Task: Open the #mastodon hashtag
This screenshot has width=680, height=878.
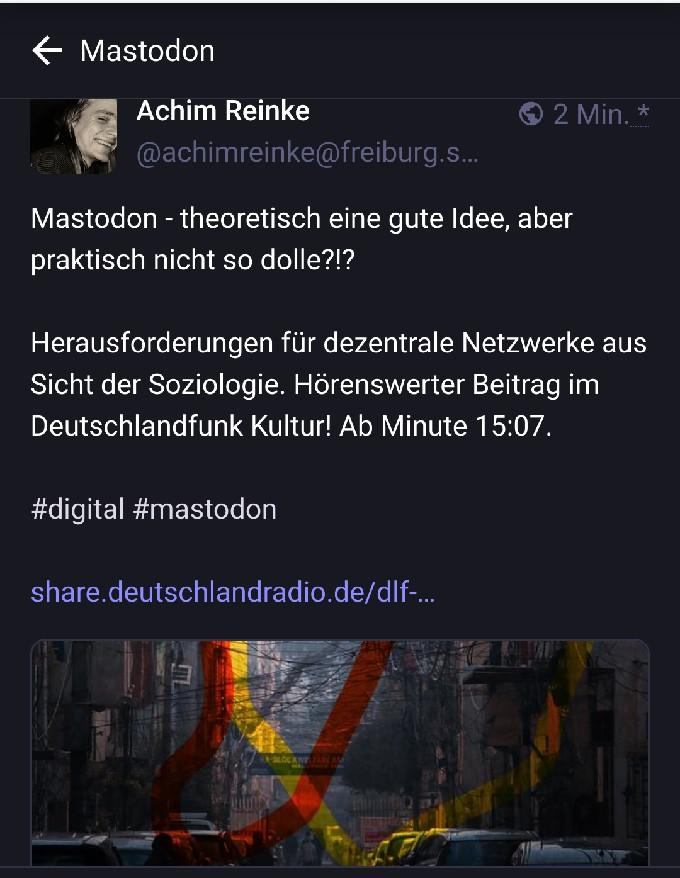Action: coord(204,509)
